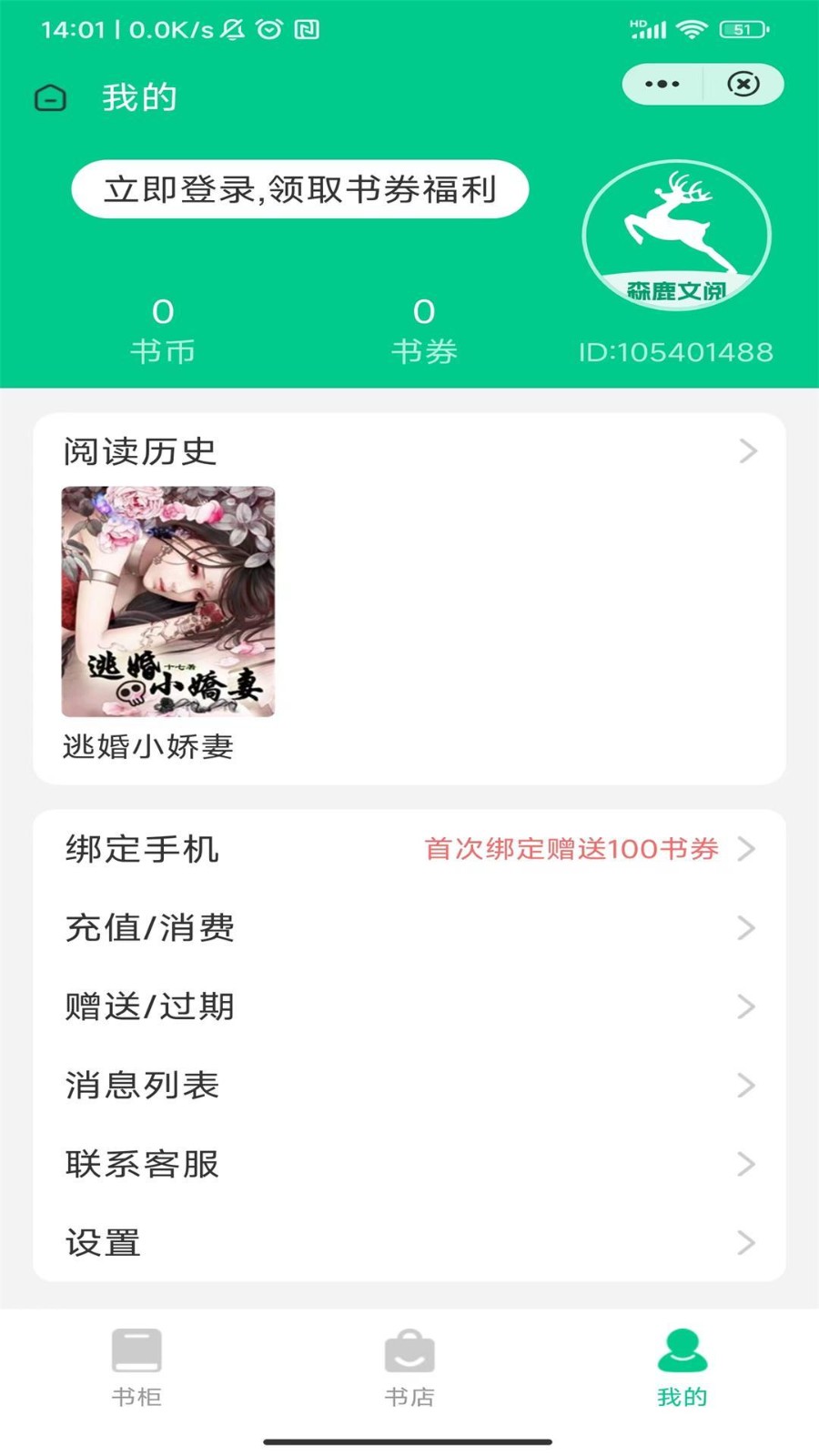819x1456 pixels.
Task: Open the 逃婚小娇妻 book cover
Action: (x=167, y=603)
